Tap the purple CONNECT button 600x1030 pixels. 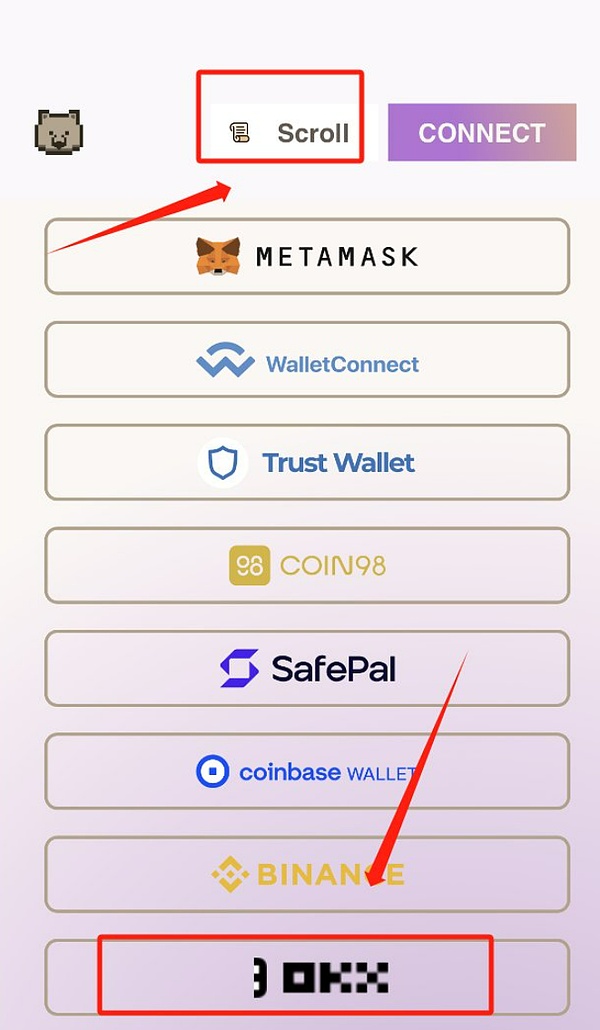(481, 133)
